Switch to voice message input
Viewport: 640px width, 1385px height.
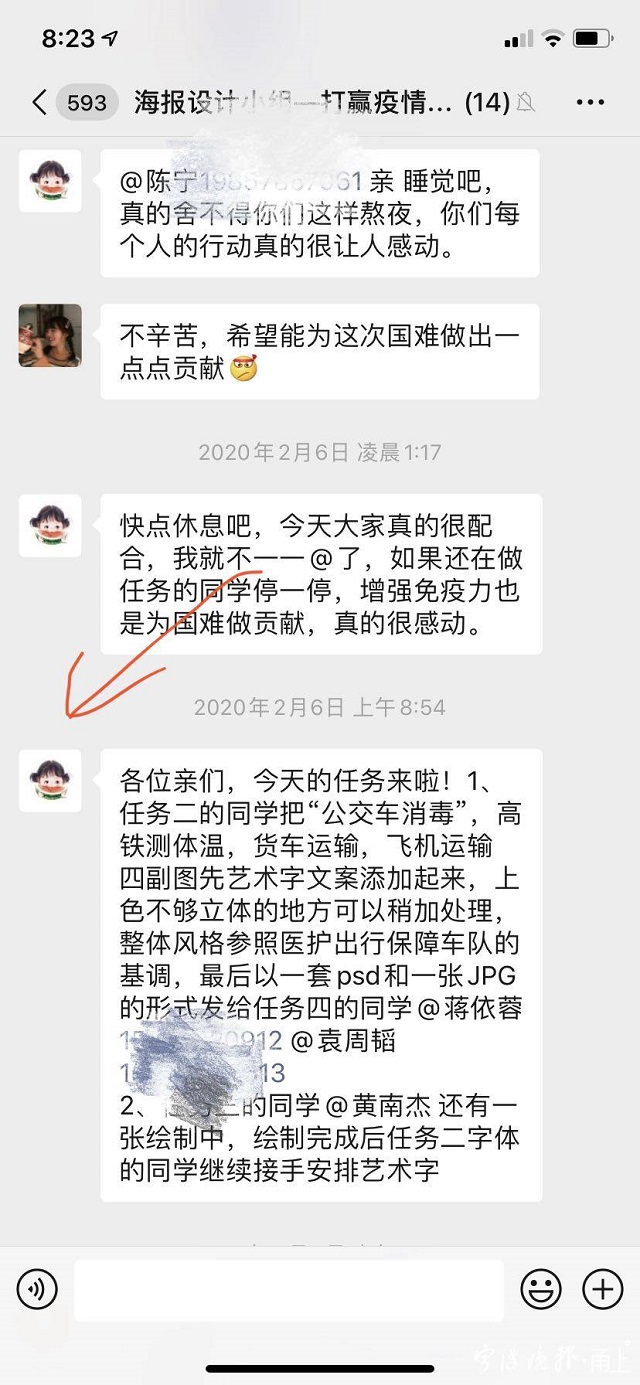pos(38,1290)
